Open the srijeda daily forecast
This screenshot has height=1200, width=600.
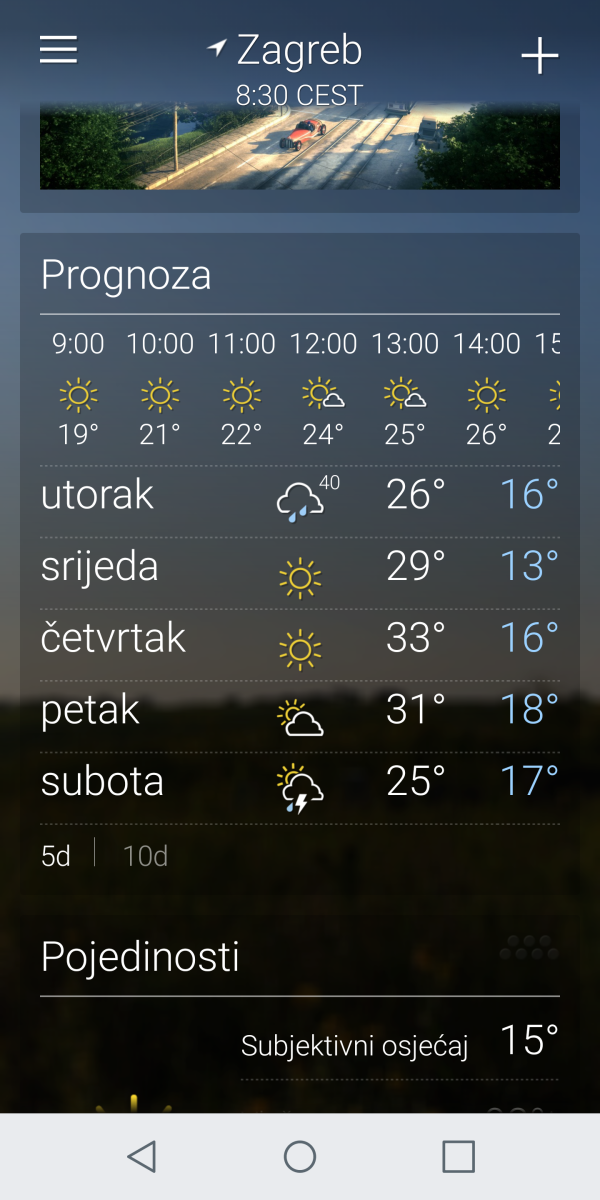pyautogui.click(x=300, y=567)
